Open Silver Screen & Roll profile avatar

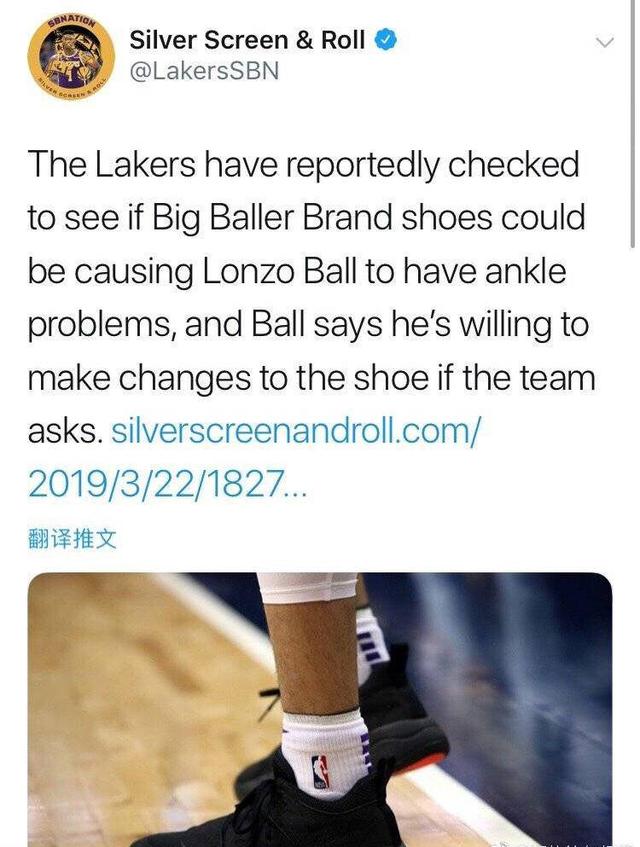[x=68, y=58]
